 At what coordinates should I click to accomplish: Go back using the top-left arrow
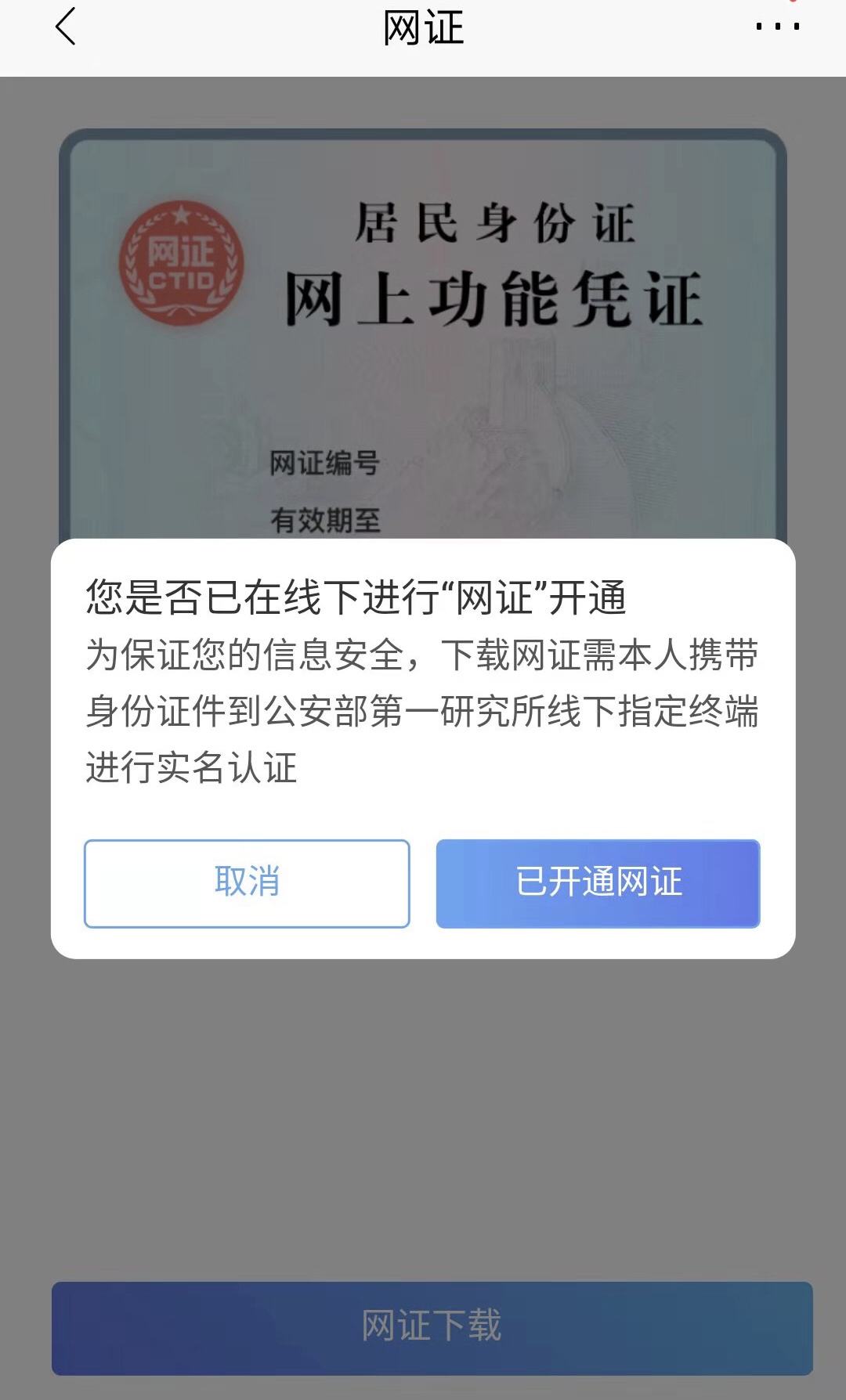66,27
